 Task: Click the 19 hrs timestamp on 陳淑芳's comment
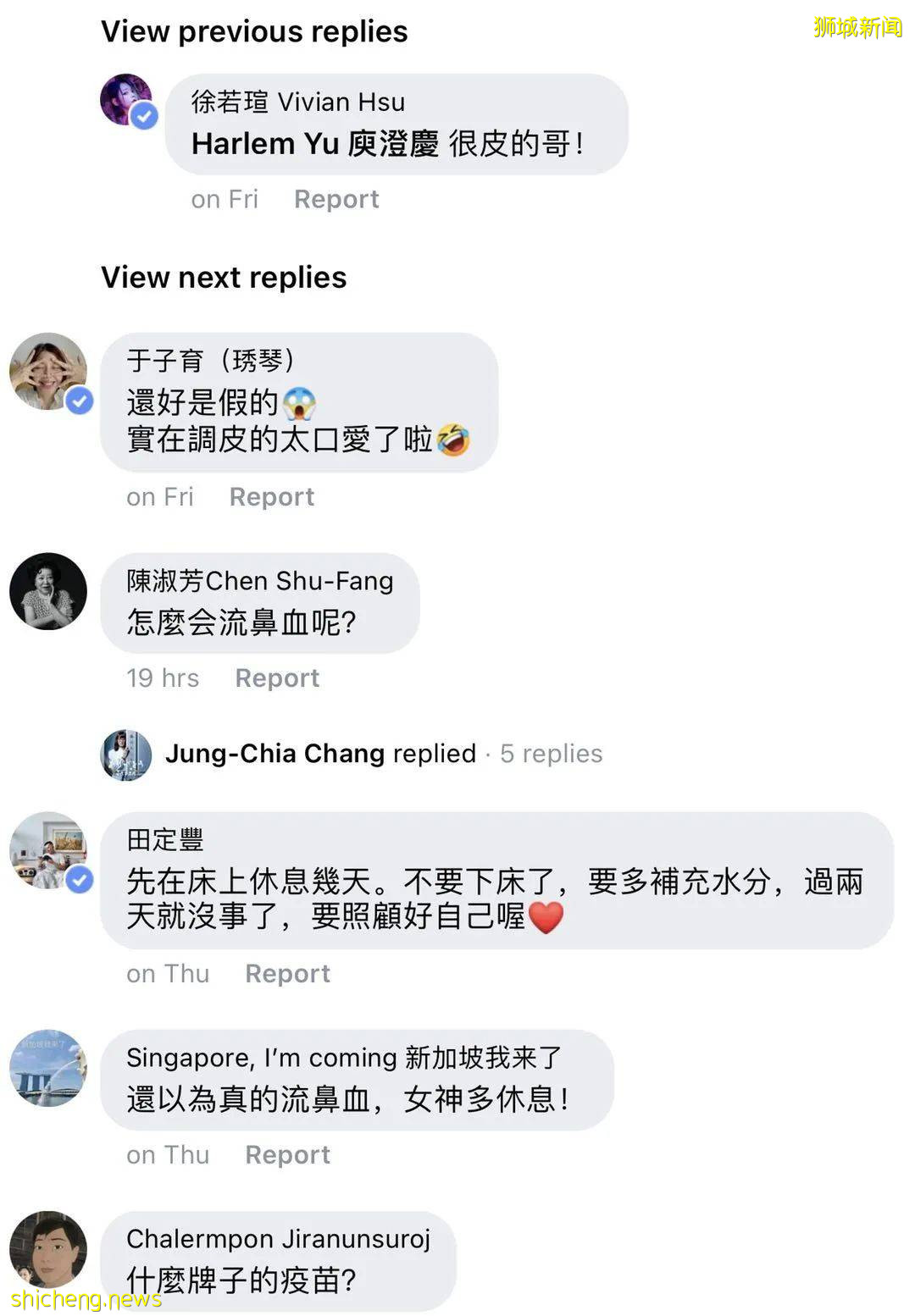click(162, 677)
